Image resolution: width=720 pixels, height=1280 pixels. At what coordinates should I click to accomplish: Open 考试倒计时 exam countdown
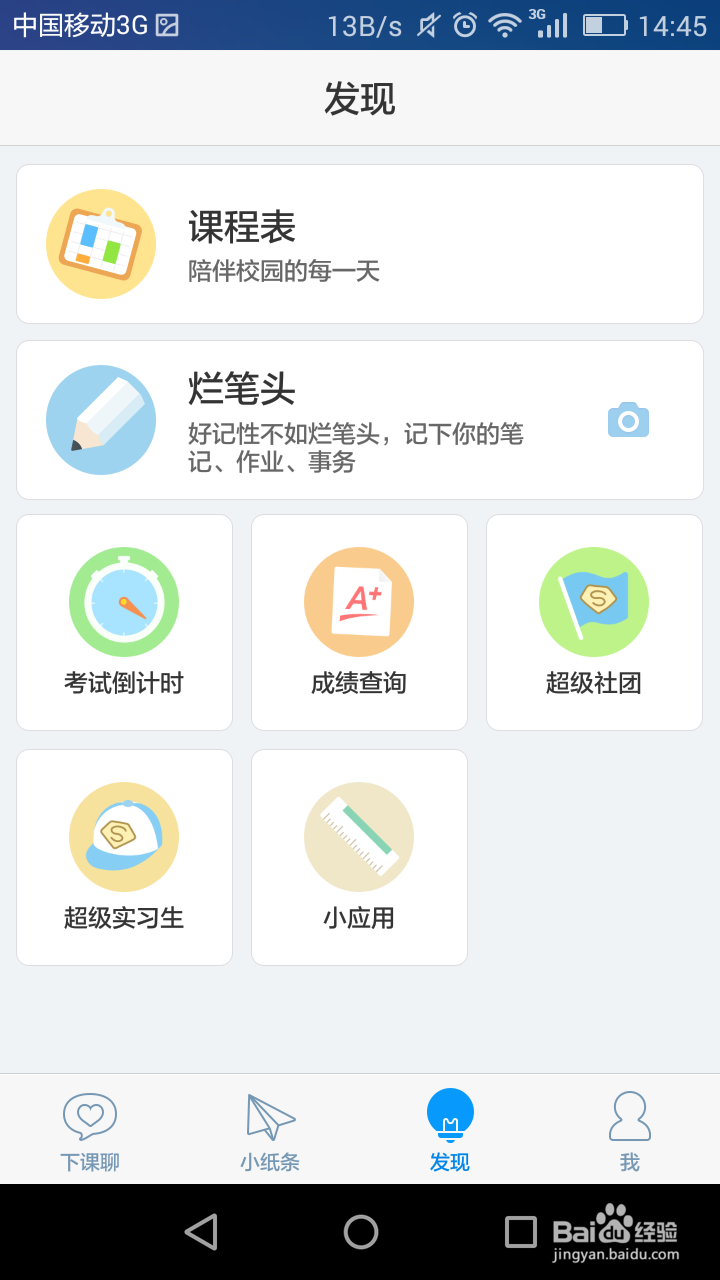tap(125, 622)
